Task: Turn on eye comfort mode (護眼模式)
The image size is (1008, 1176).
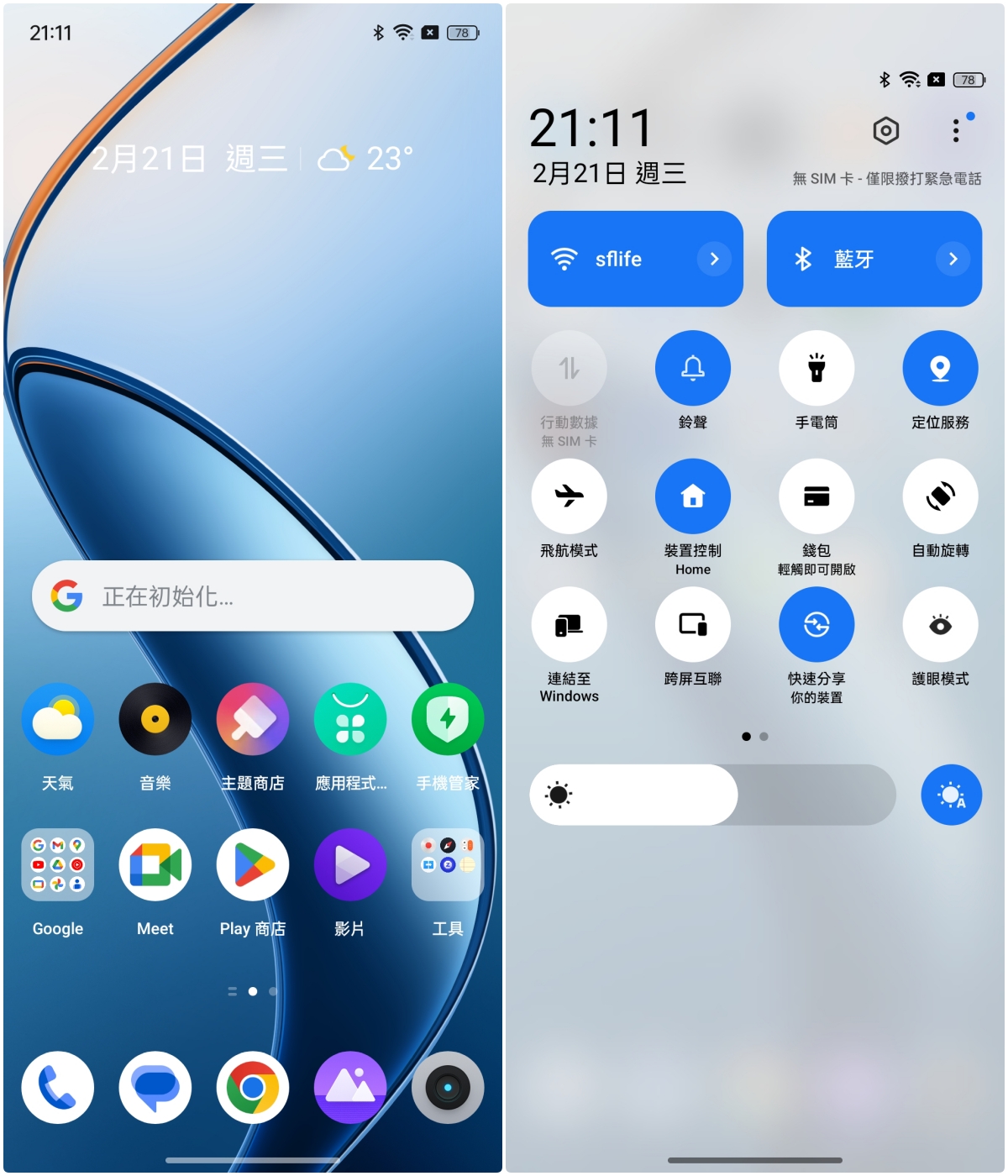Action: coord(940,625)
